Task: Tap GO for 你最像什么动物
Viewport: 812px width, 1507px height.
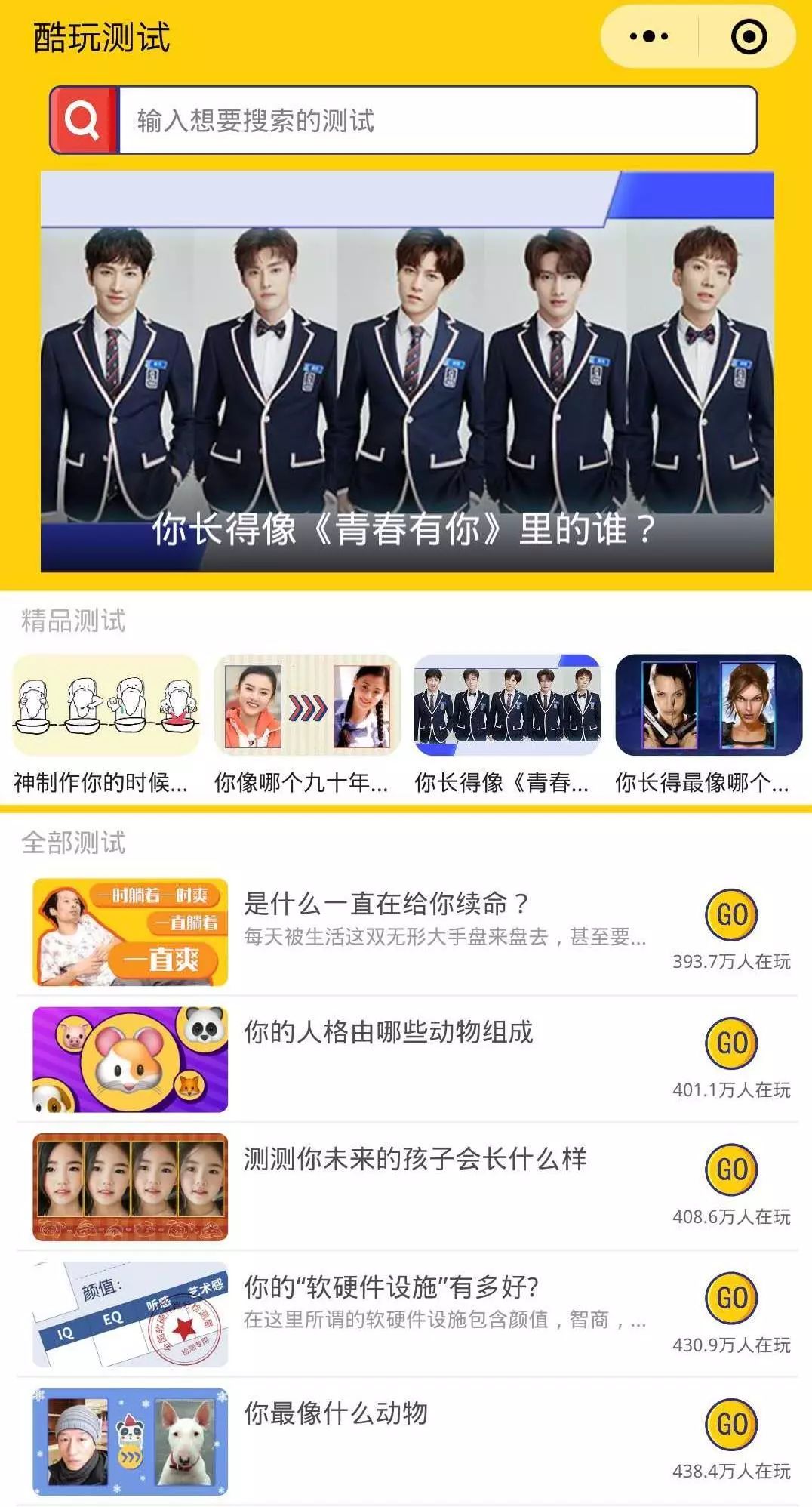Action: [731, 1424]
